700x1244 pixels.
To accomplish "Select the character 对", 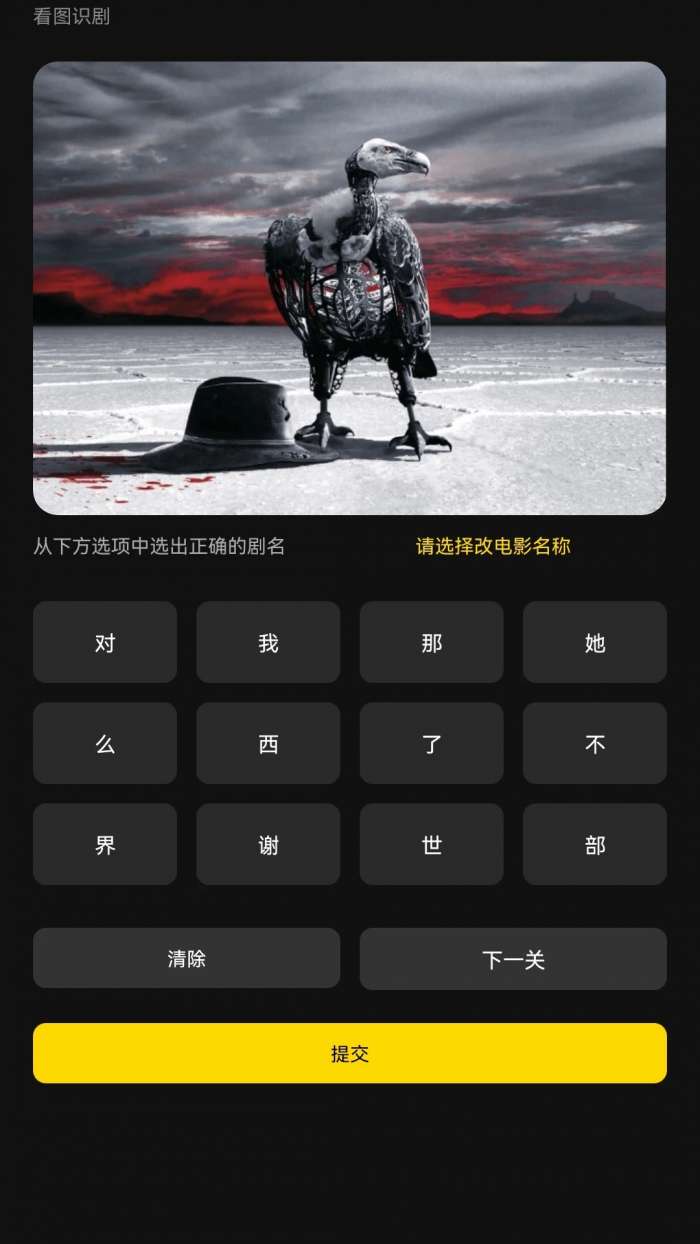I will 105,643.
